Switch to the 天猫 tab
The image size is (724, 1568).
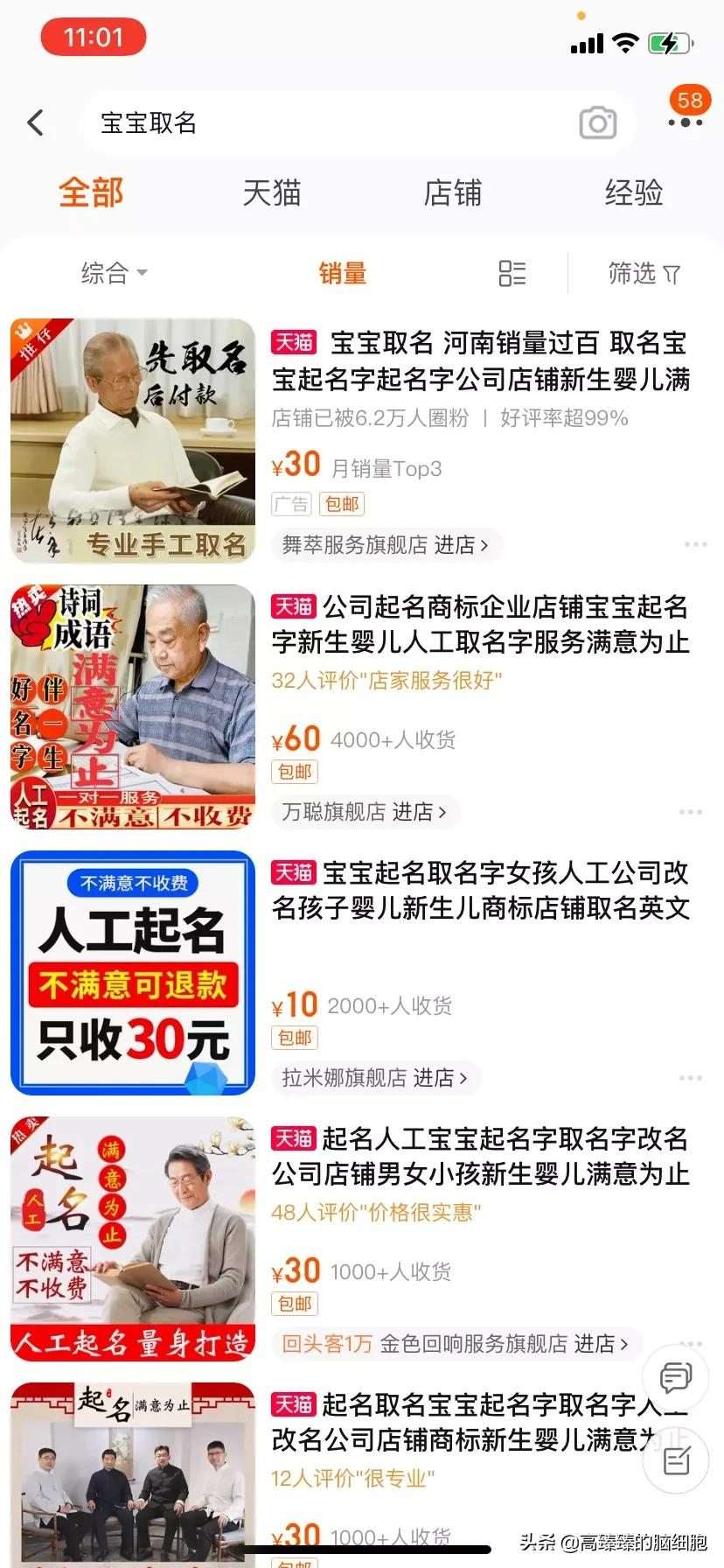[271, 193]
